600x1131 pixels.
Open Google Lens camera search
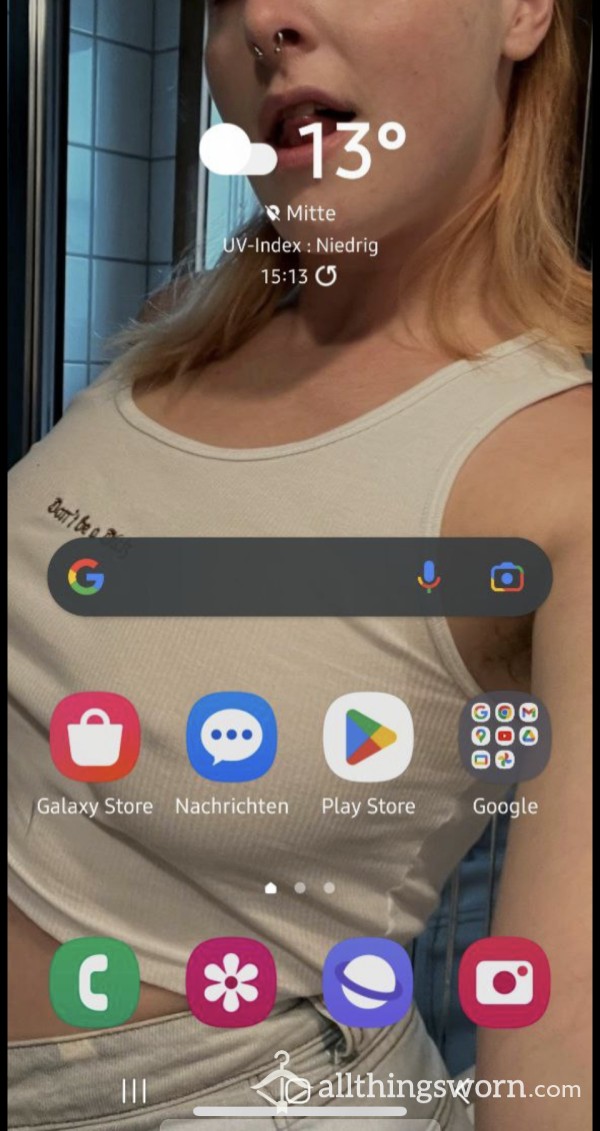click(507, 578)
